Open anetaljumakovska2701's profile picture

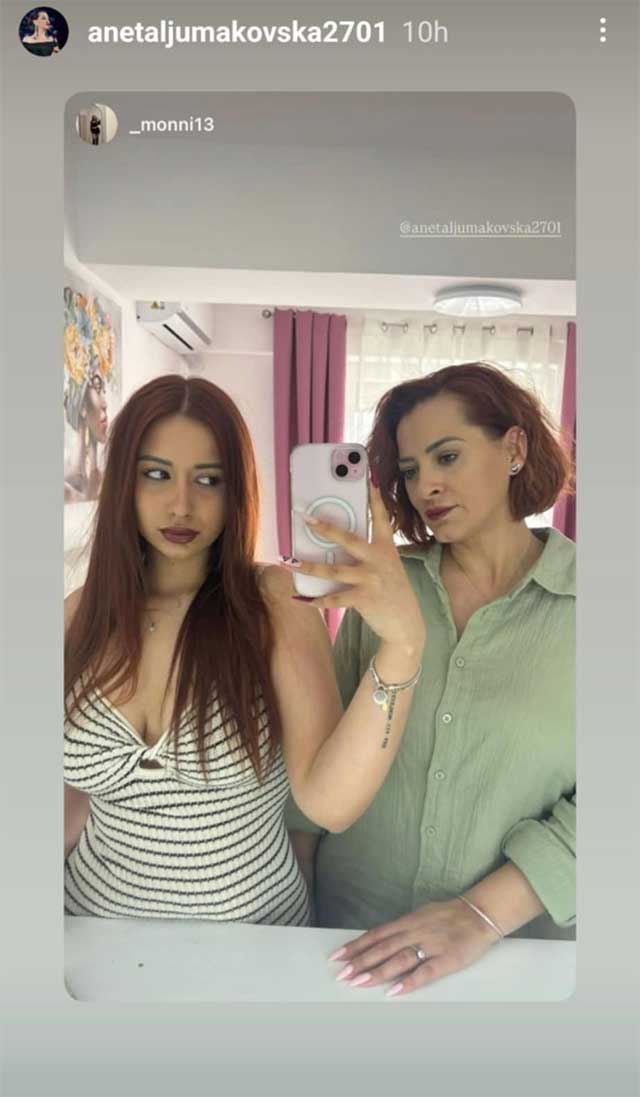(44, 31)
